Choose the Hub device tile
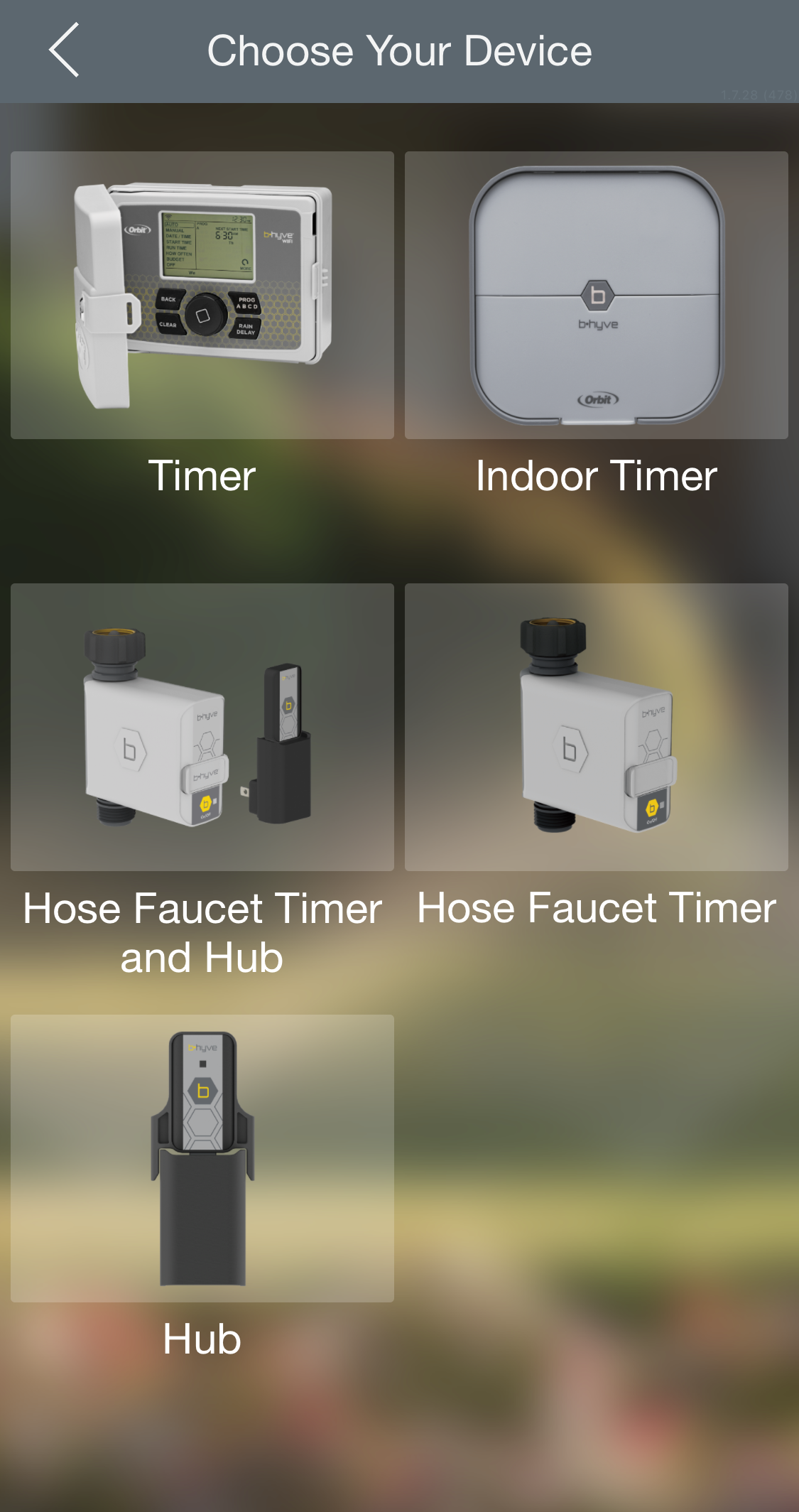 coord(202,1159)
